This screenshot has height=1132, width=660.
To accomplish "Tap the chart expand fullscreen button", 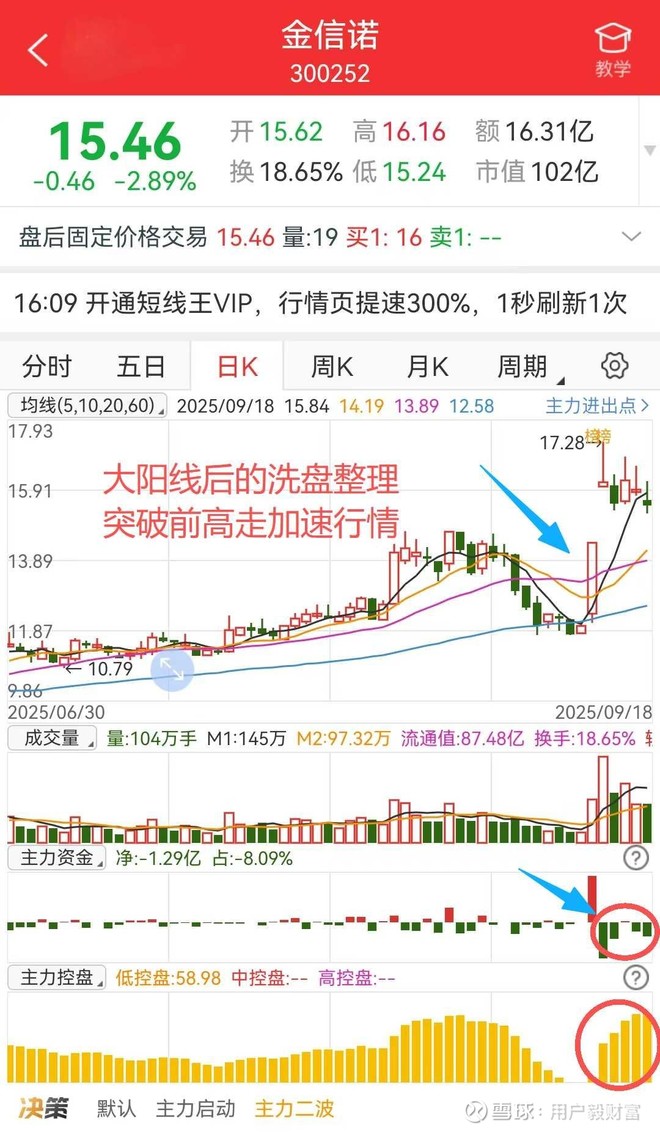I will click(x=173, y=669).
